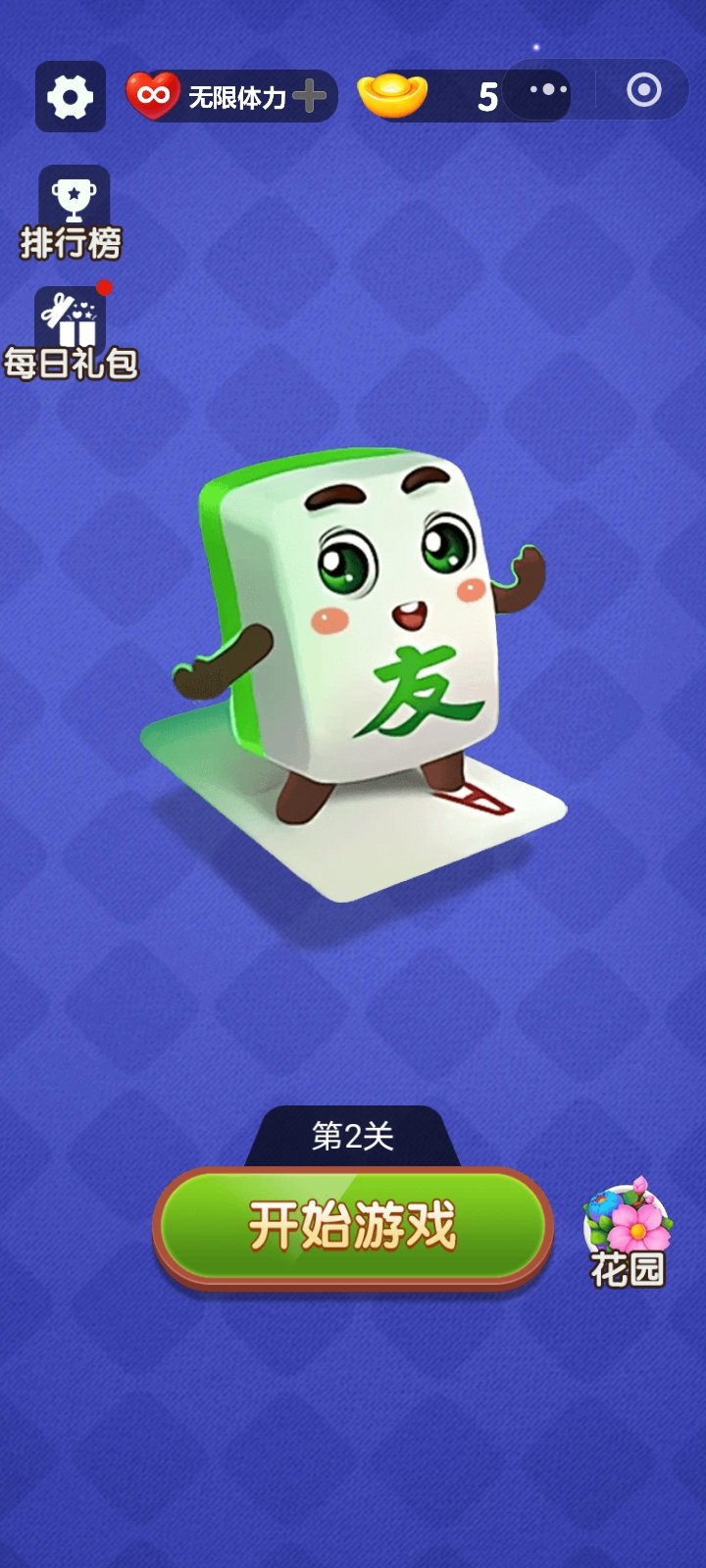Close the mini program via circle icon
Image resolution: width=706 pixels, height=1568 pixels.
click(643, 90)
